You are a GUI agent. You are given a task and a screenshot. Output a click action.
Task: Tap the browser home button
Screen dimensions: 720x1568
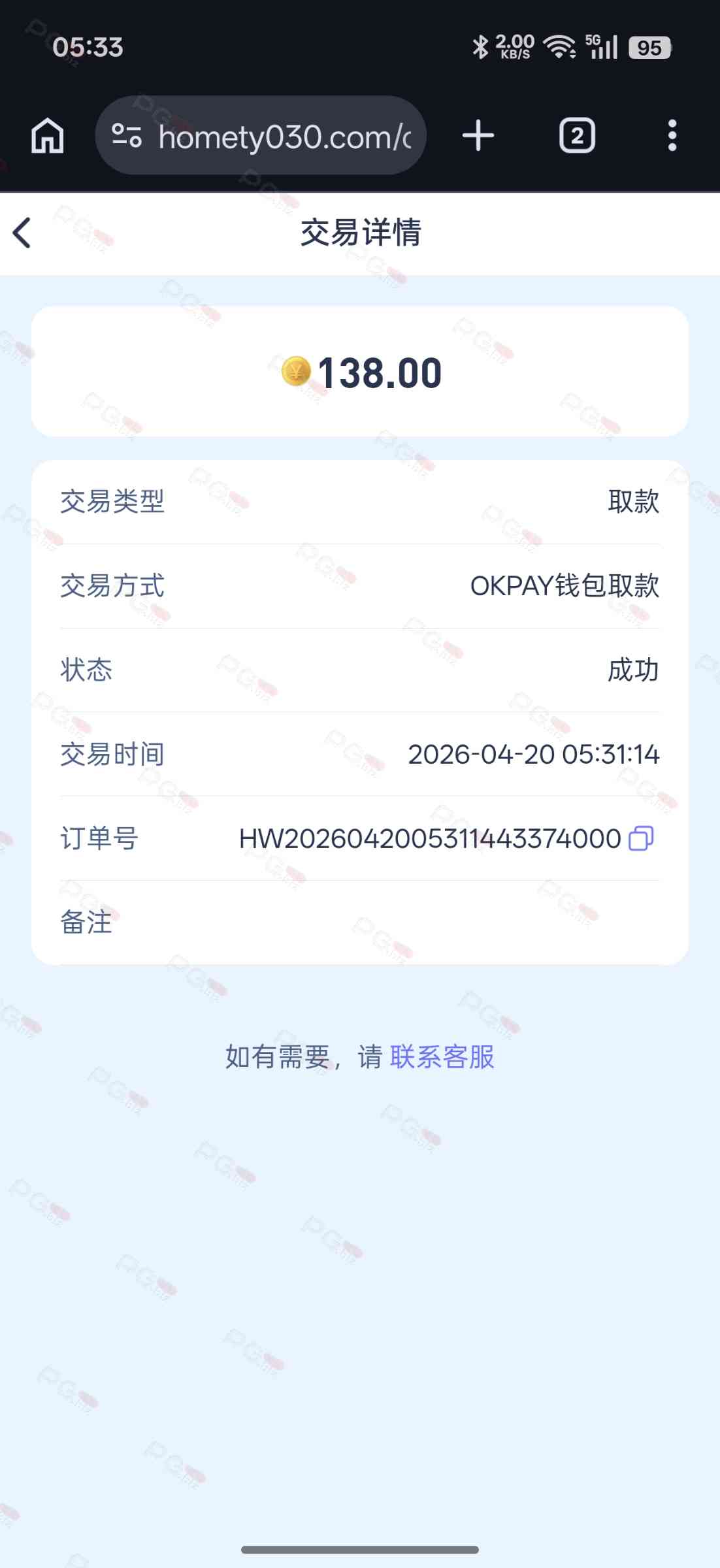[48, 136]
